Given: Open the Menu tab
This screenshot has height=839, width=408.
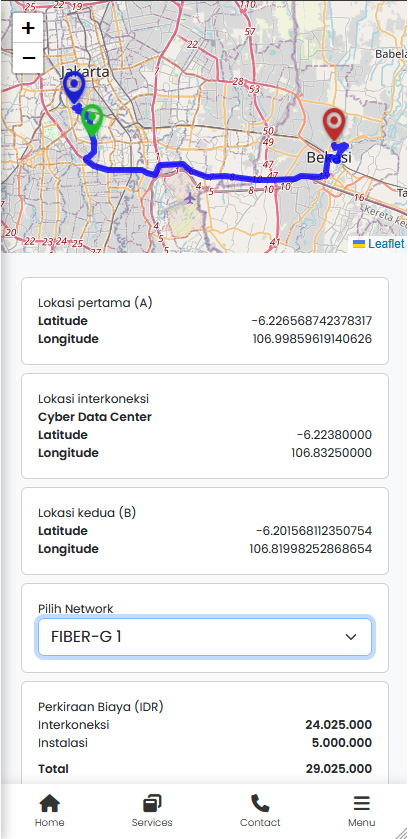Looking at the screenshot, I should (x=361, y=811).
